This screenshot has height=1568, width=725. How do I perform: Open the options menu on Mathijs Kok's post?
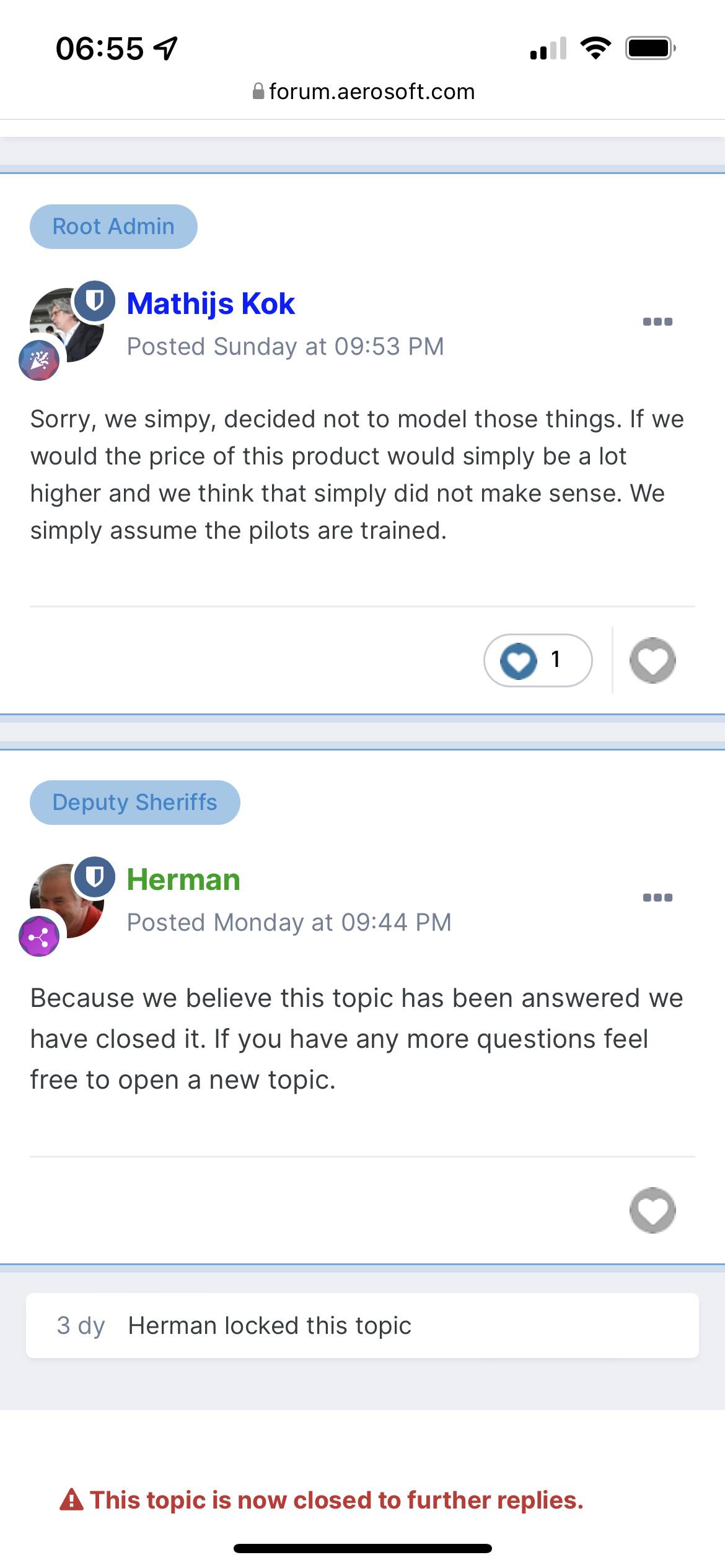pyautogui.click(x=657, y=321)
